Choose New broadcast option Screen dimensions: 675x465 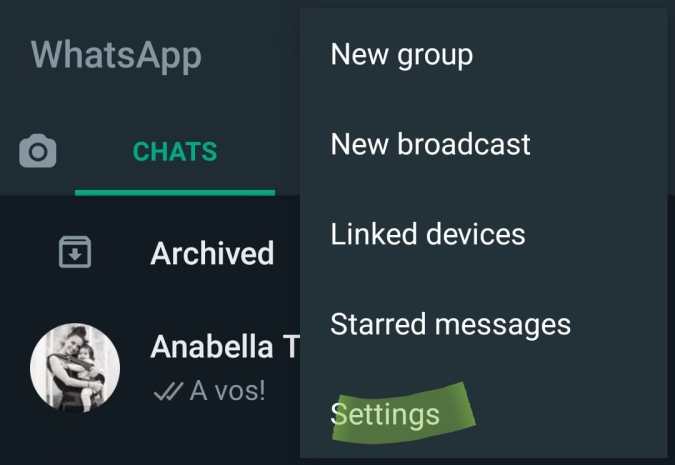[430, 144]
